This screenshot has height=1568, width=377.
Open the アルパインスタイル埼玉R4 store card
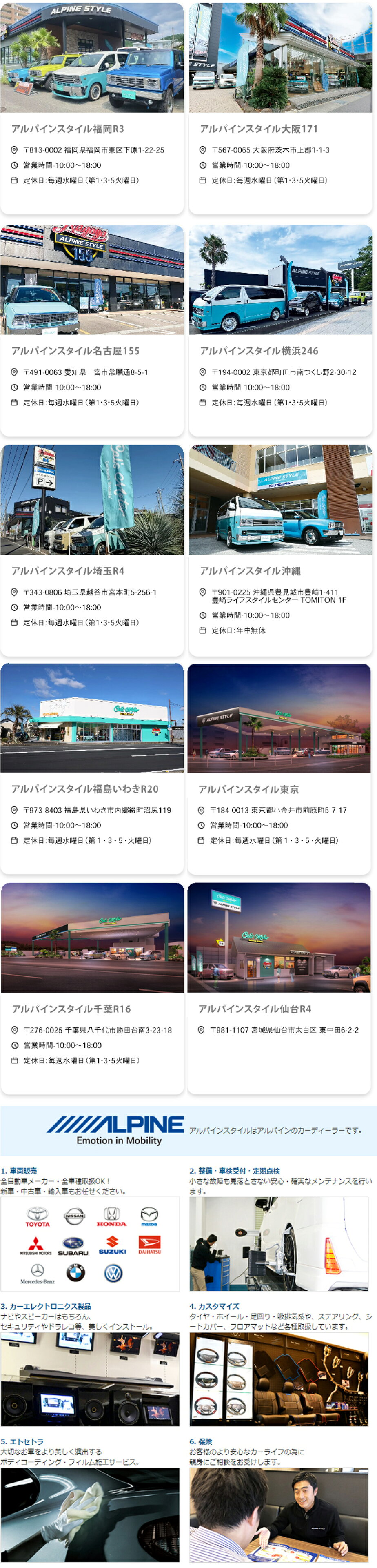[92, 550]
